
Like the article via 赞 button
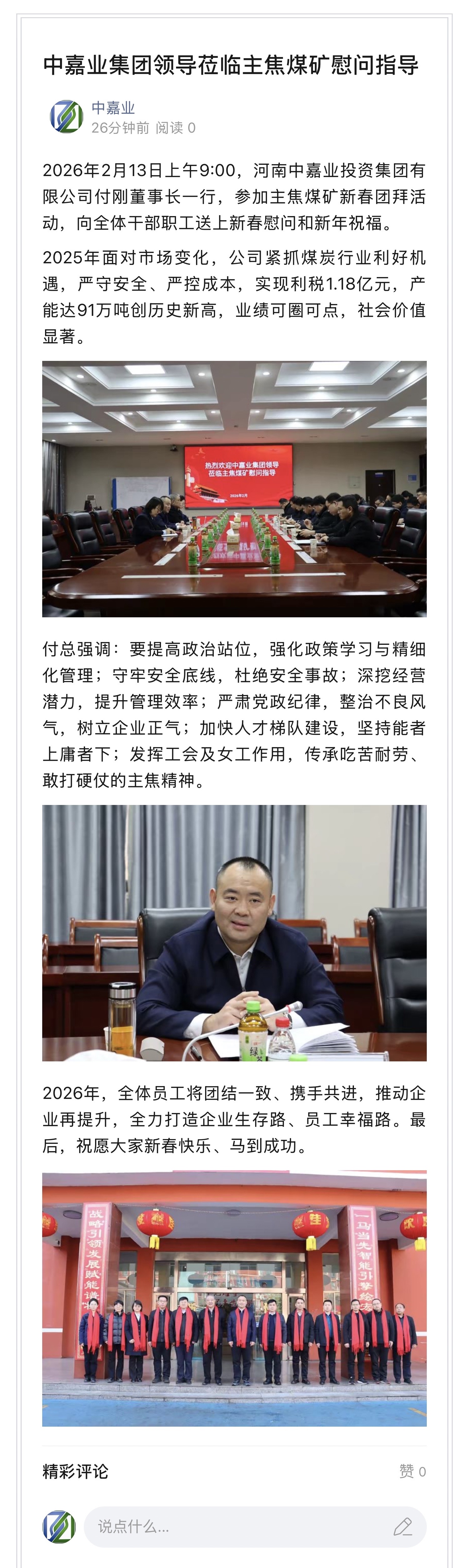(x=412, y=1472)
